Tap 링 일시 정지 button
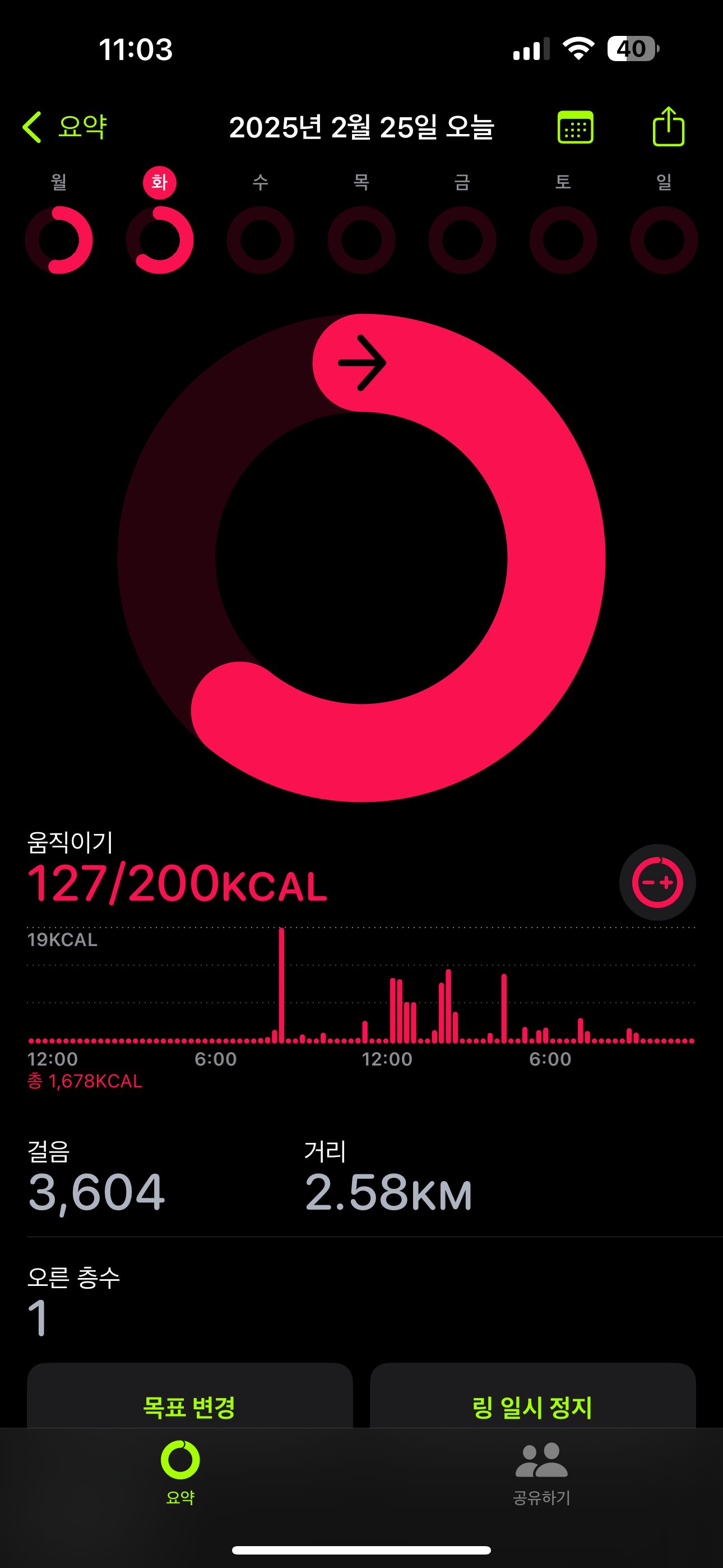723x1568 pixels. click(x=532, y=1405)
